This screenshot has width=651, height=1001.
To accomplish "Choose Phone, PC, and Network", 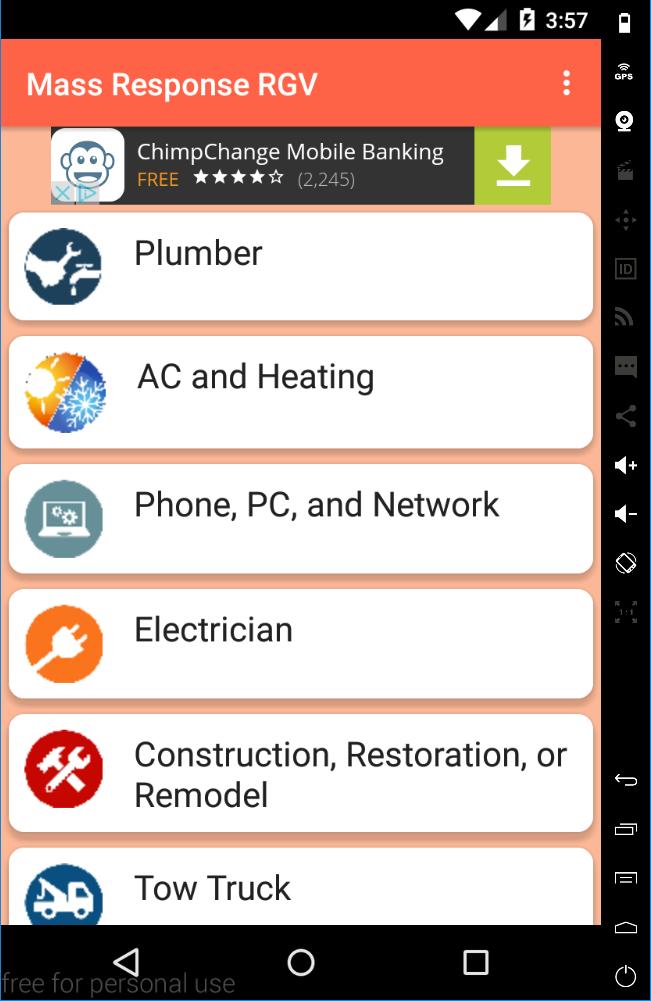I will point(300,517).
